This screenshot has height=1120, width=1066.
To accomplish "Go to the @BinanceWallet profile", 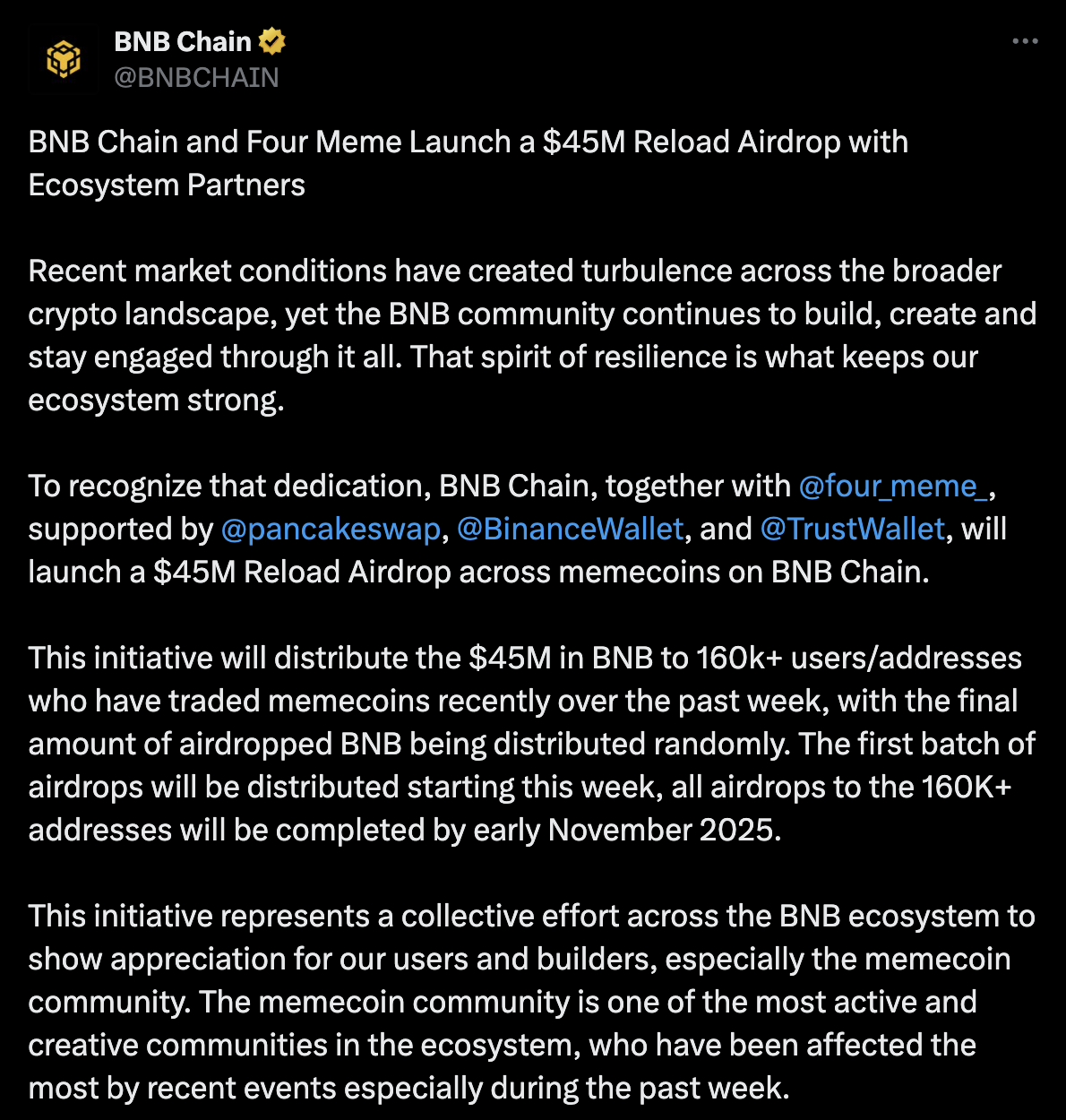I will (571, 529).
